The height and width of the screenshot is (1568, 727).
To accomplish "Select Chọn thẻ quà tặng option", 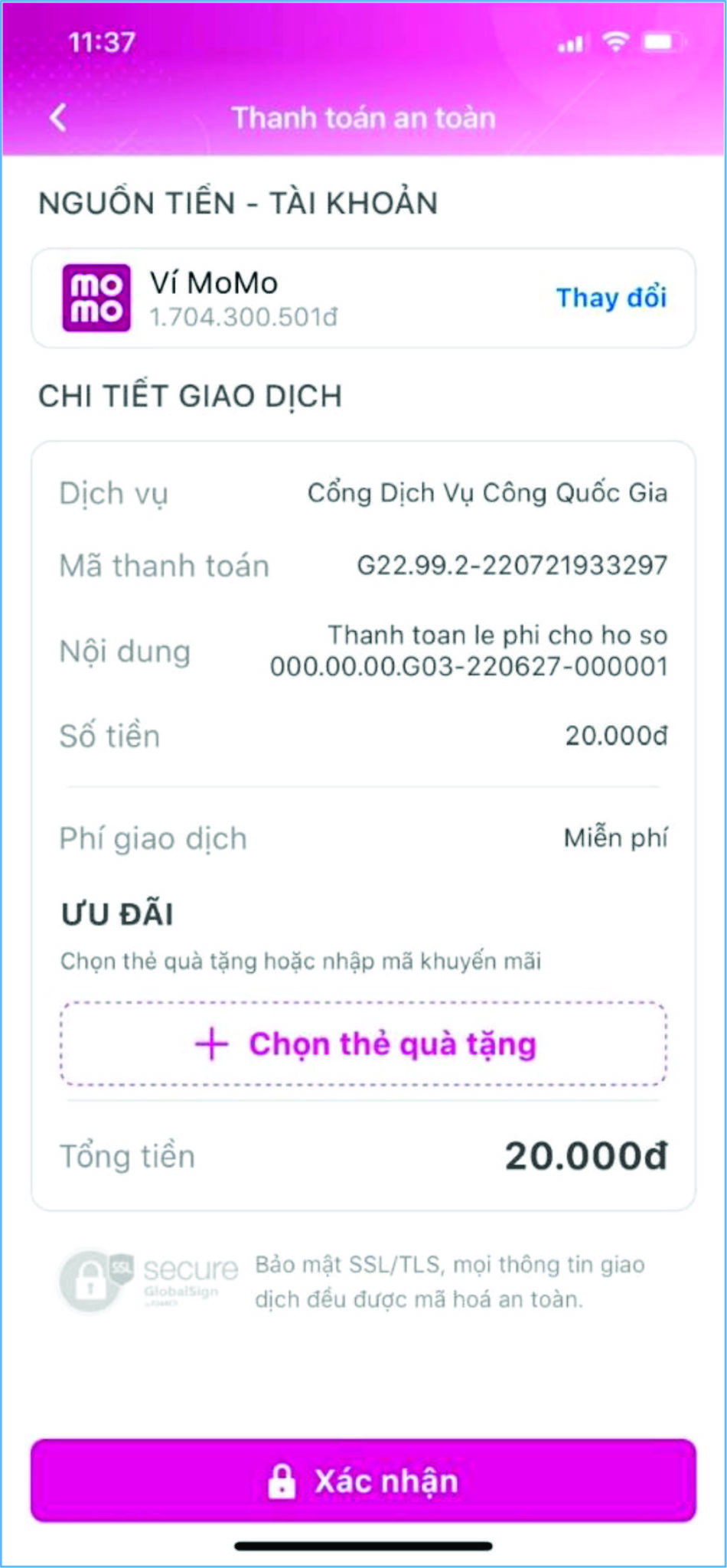I will [363, 1044].
